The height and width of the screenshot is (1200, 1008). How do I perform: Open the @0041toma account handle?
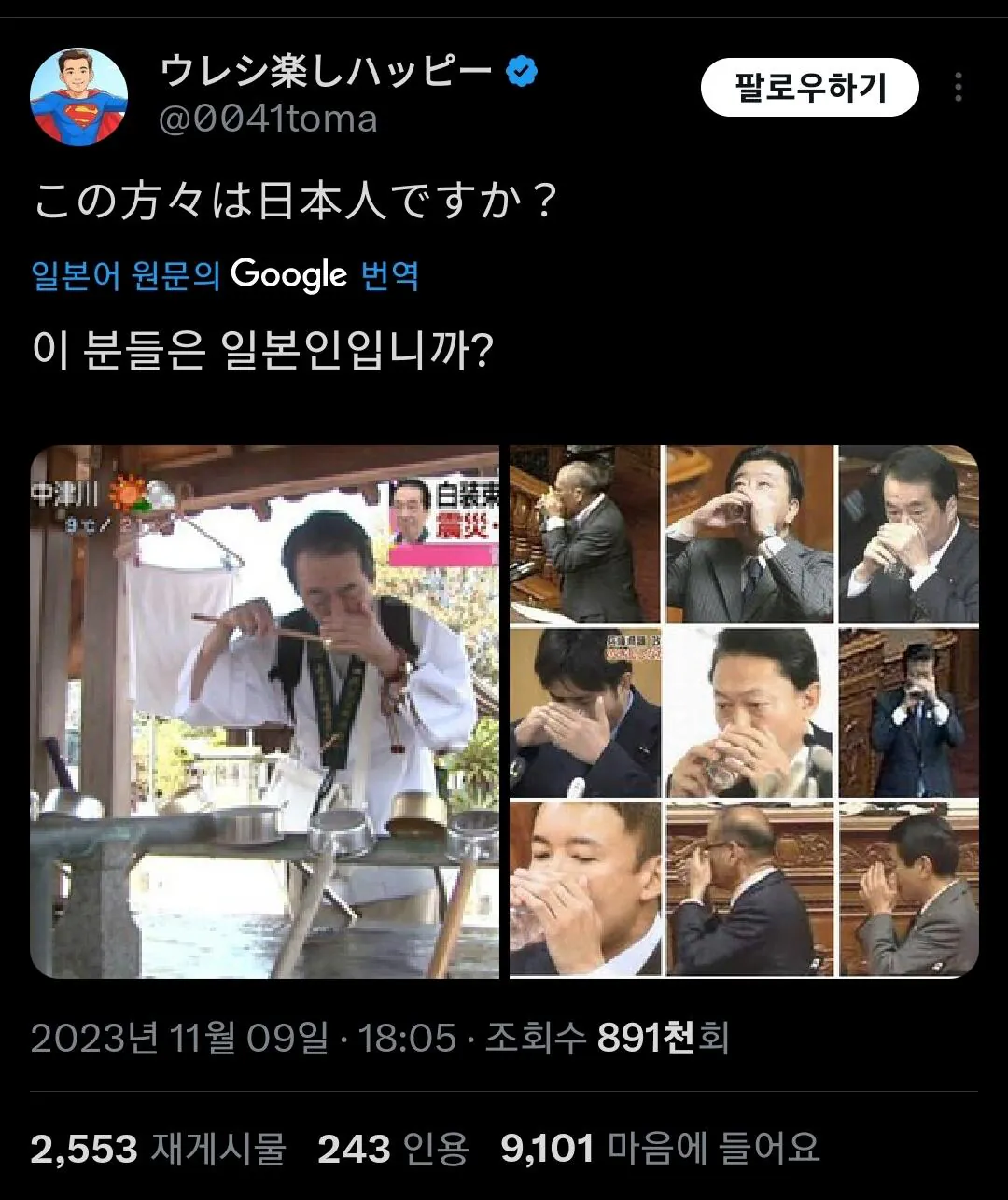click(268, 119)
